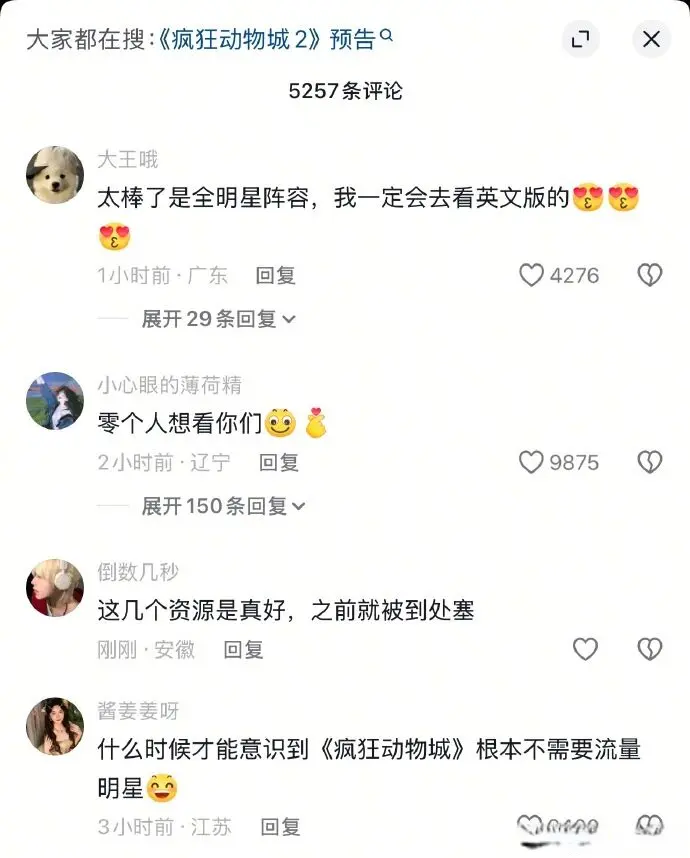Open 小心眼的薄荷精's profile avatar
Viewport: 690px width, 858px height.
point(54,401)
